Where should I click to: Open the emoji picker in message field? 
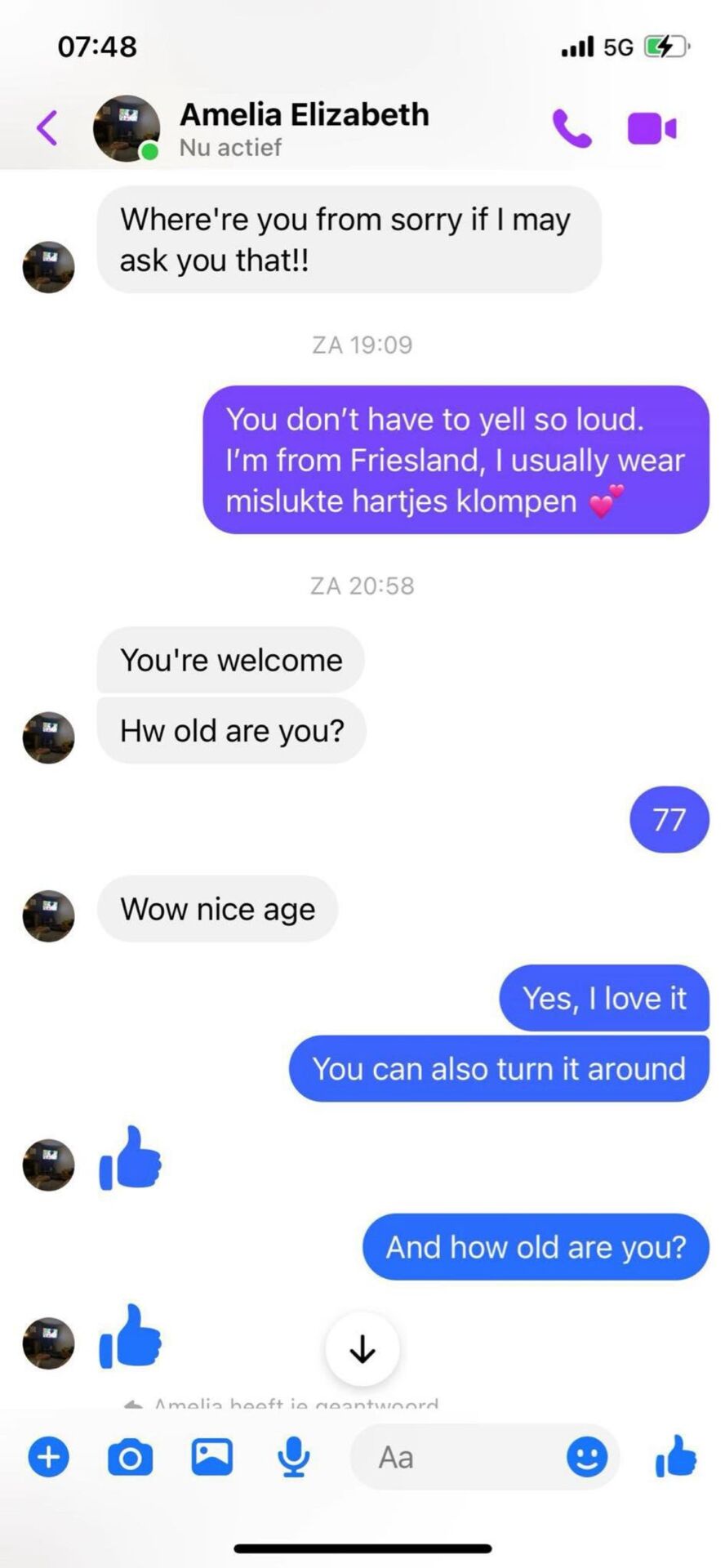[586, 1457]
